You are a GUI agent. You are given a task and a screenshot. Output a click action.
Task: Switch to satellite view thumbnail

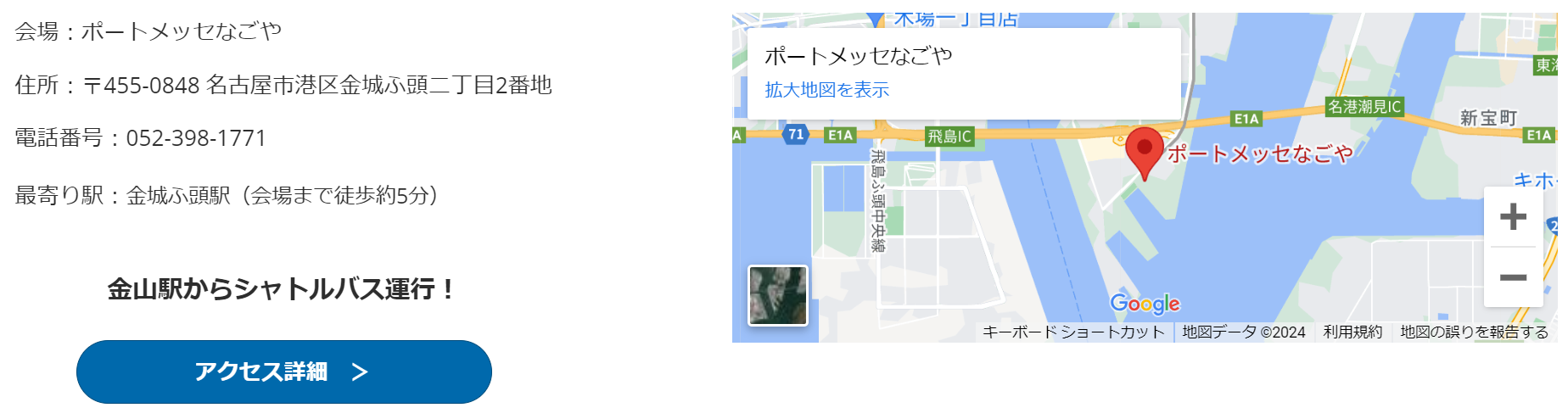[777, 295]
